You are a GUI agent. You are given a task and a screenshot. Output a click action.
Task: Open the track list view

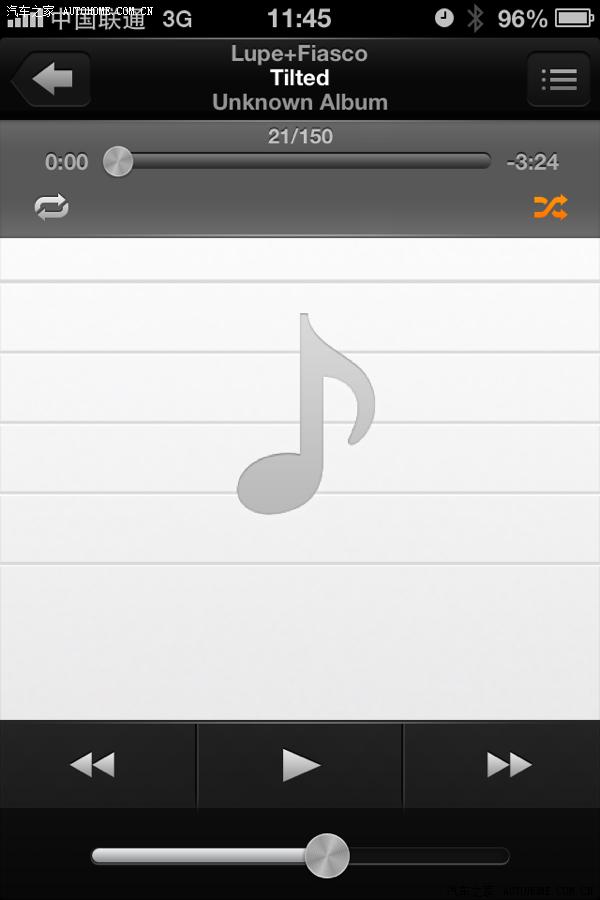pyautogui.click(x=558, y=79)
